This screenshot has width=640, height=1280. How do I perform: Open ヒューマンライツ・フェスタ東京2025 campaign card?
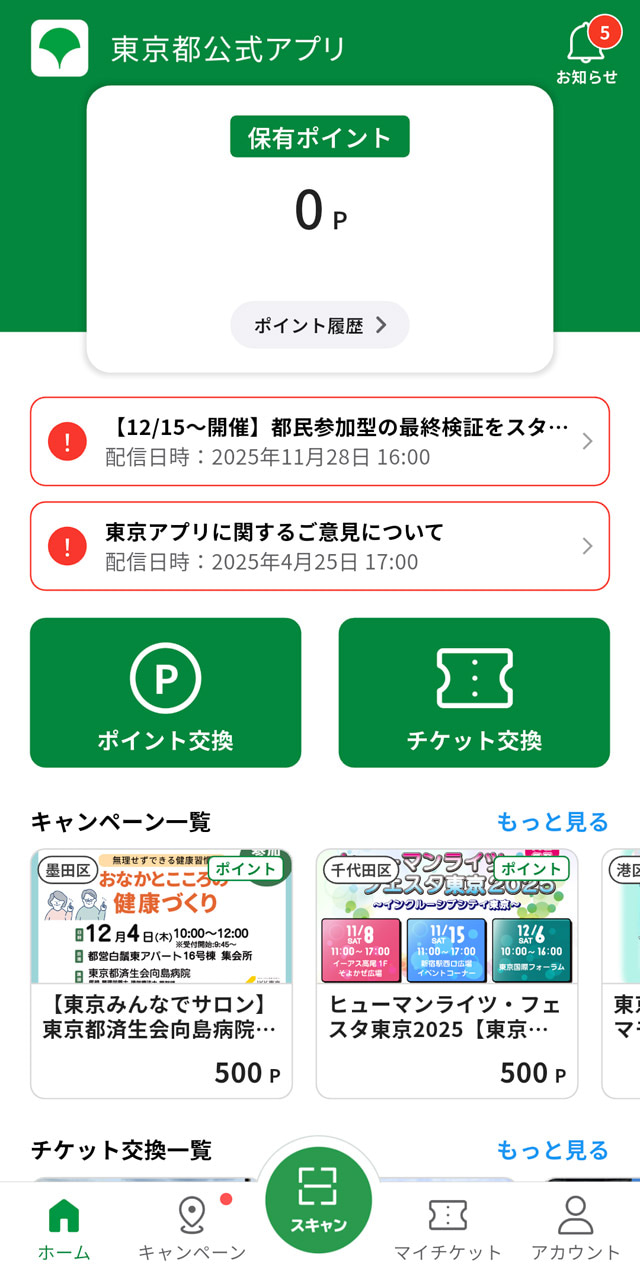click(446, 974)
